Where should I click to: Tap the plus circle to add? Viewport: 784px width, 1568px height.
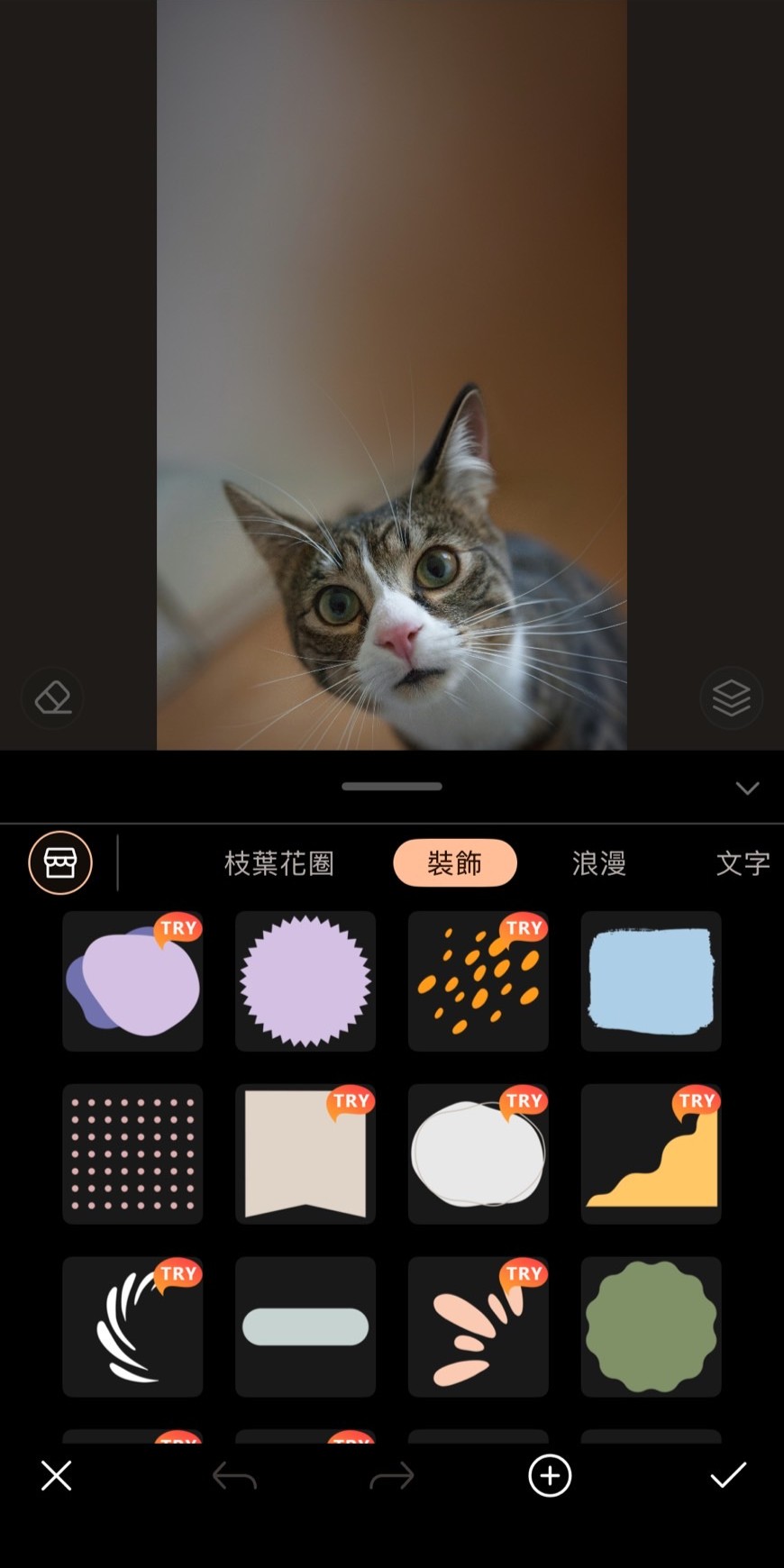pyautogui.click(x=550, y=1476)
